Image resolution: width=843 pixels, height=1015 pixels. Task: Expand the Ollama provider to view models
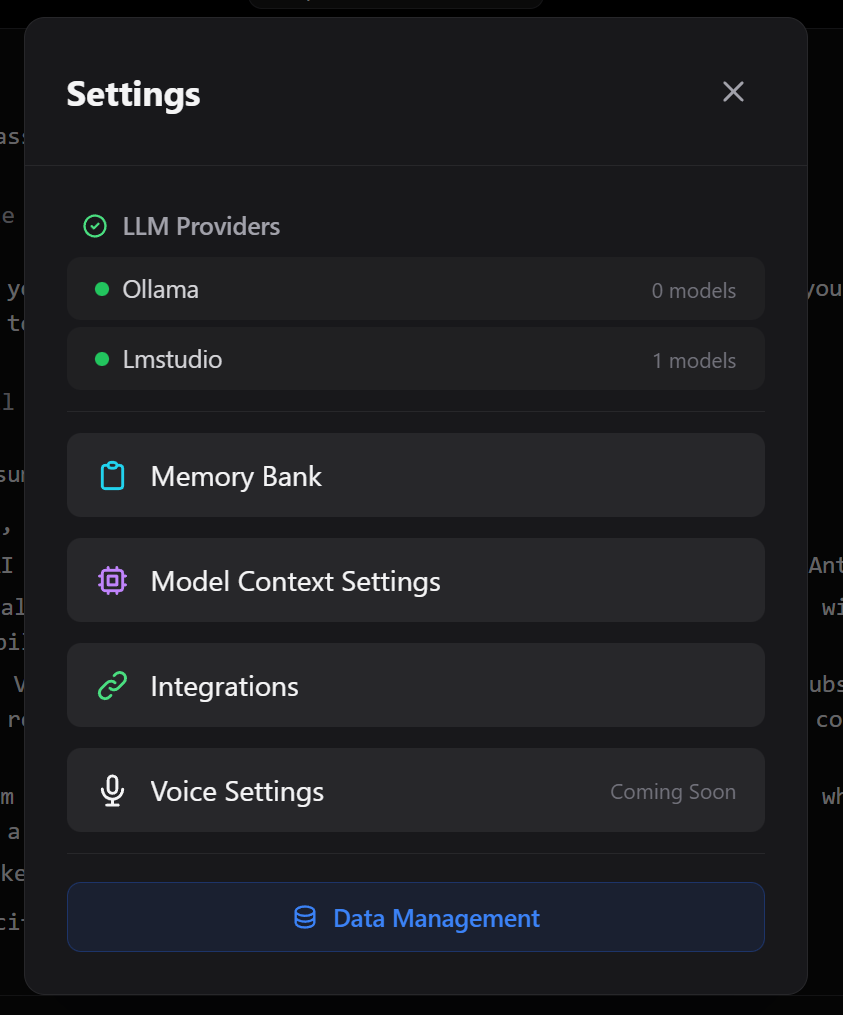(x=416, y=289)
